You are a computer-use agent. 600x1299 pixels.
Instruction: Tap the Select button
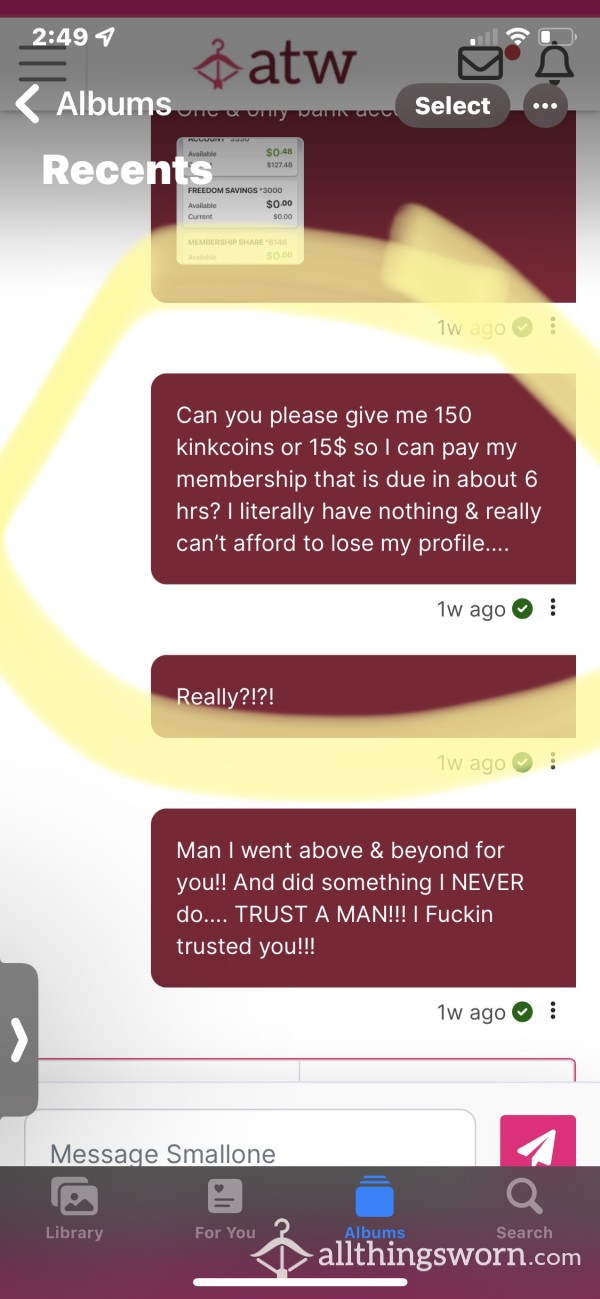pos(452,105)
